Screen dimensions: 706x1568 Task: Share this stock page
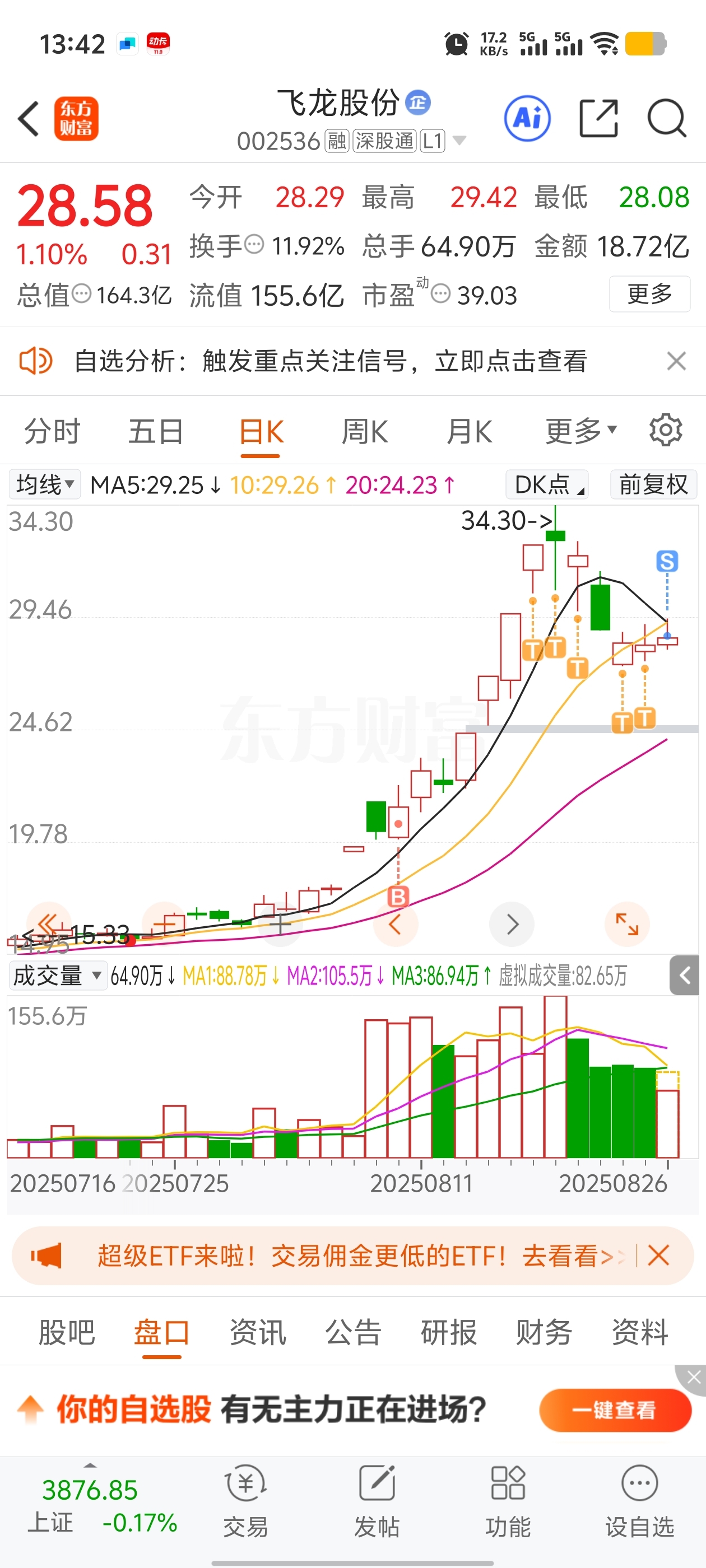pyautogui.click(x=598, y=118)
